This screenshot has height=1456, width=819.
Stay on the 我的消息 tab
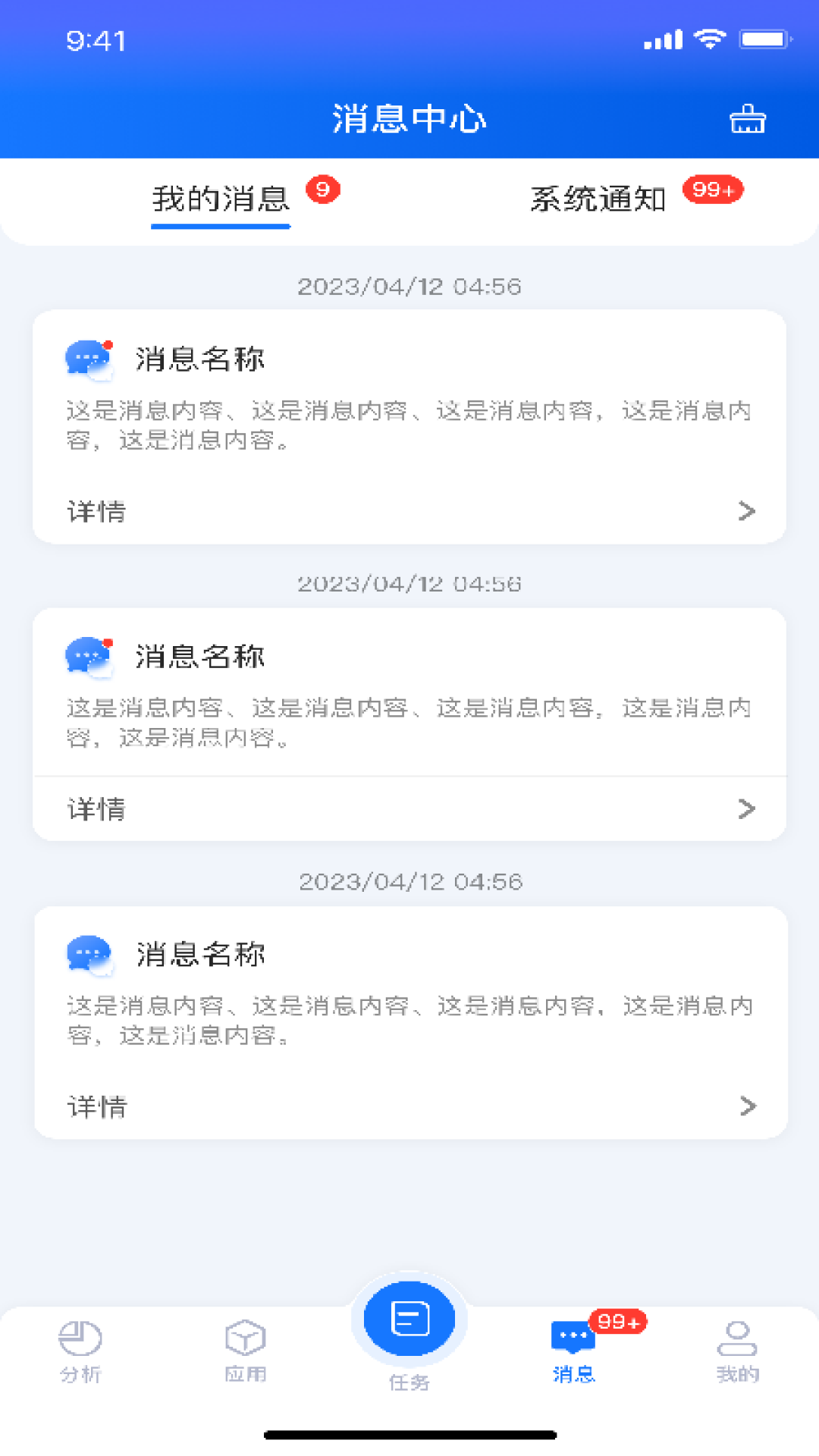coord(221,199)
